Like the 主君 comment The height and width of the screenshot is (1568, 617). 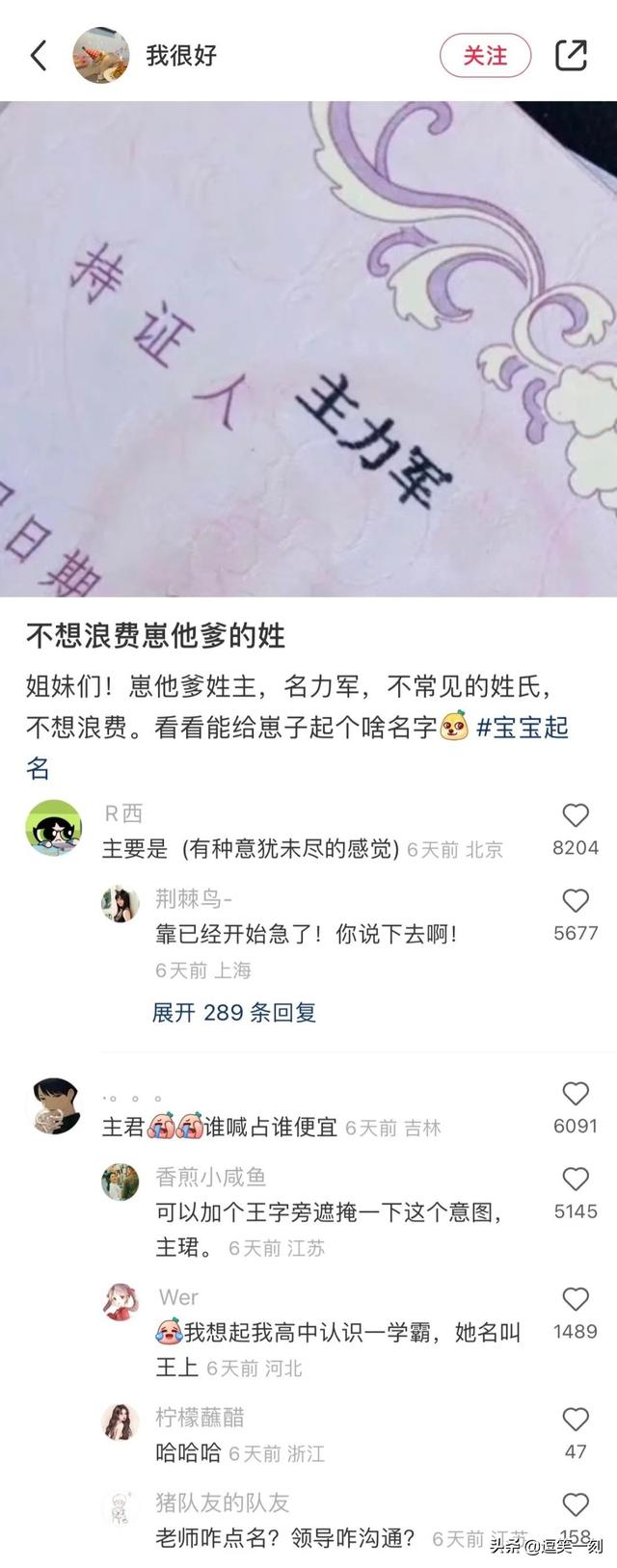coord(576,1094)
